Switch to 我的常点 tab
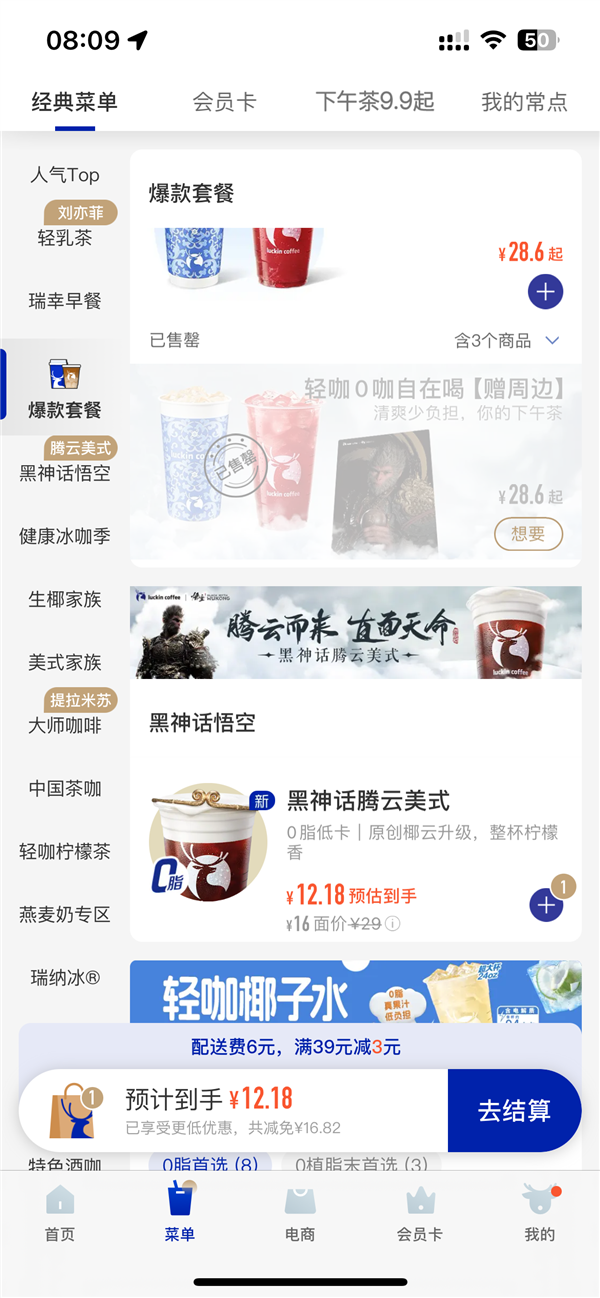Image resolution: width=600 pixels, height=1298 pixels. tap(524, 102)
